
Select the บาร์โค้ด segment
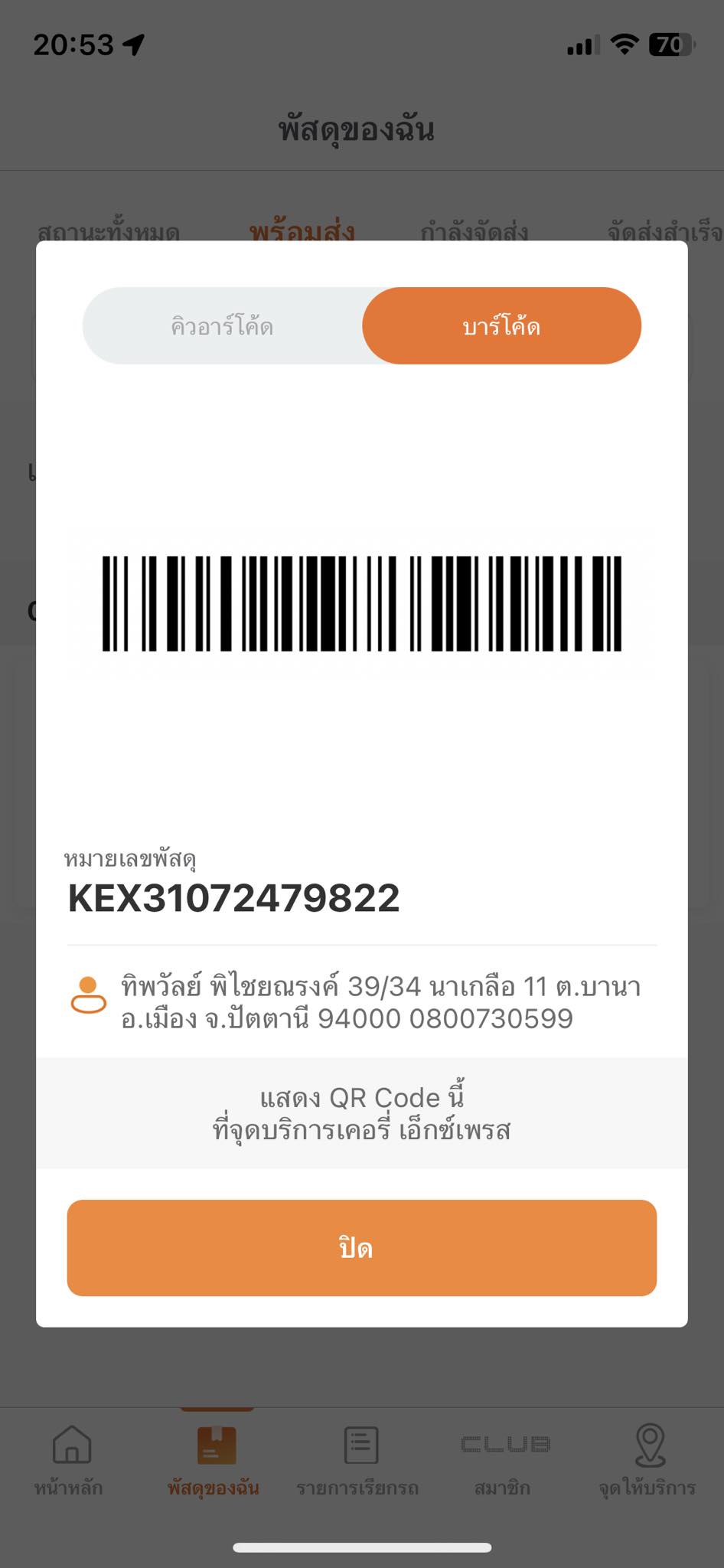(501, 326)
